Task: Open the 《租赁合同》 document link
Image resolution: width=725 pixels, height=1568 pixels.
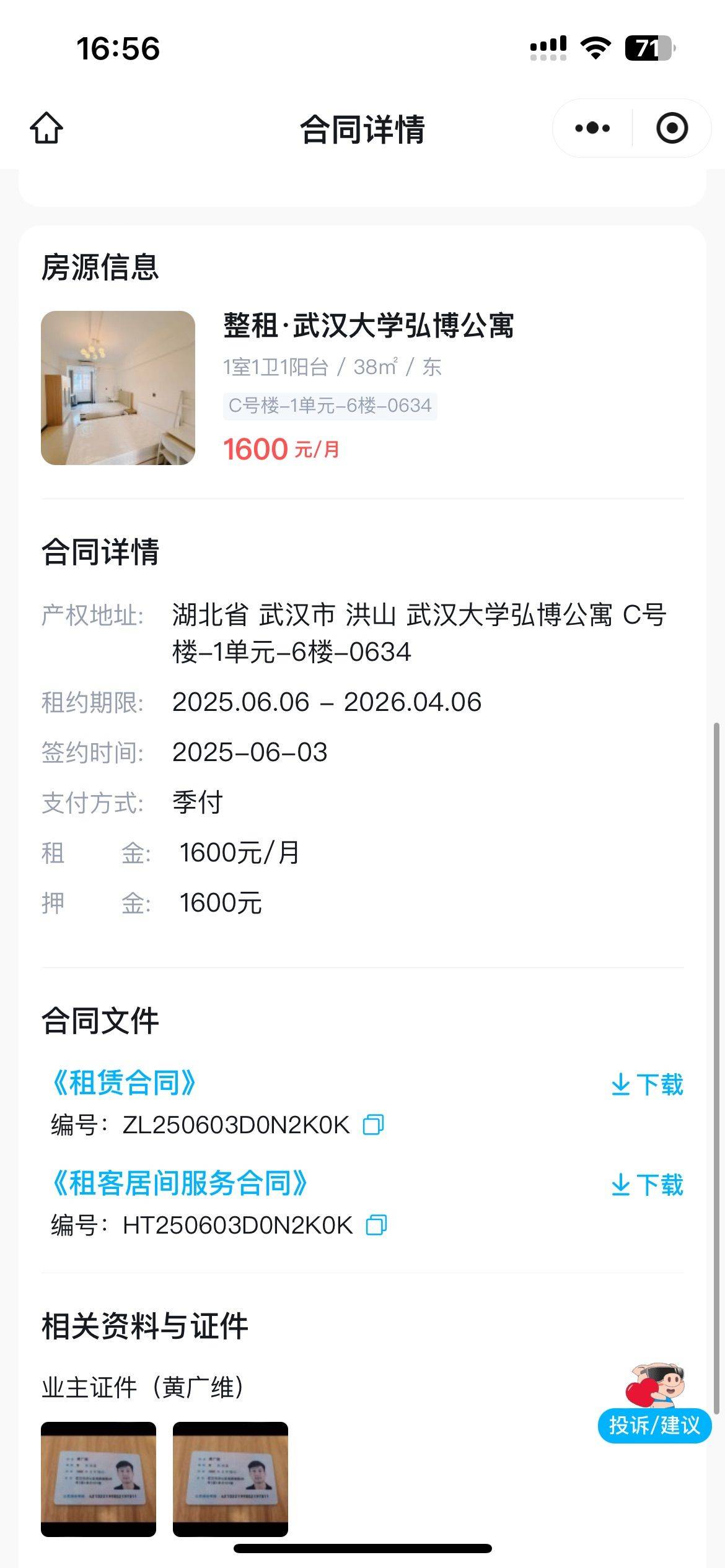Action: click(x=124, y=1082)
